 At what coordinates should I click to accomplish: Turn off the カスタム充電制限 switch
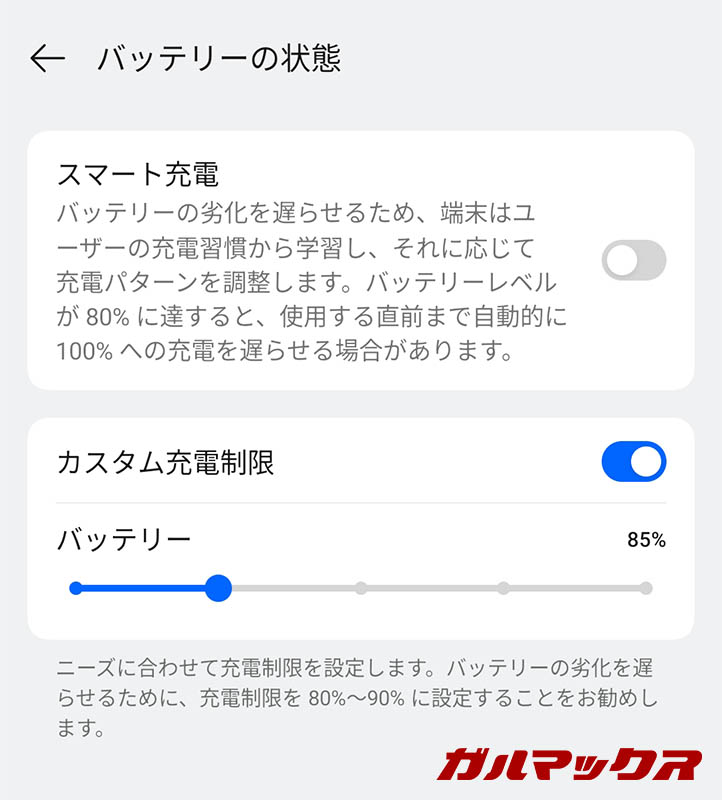point(633,462)
